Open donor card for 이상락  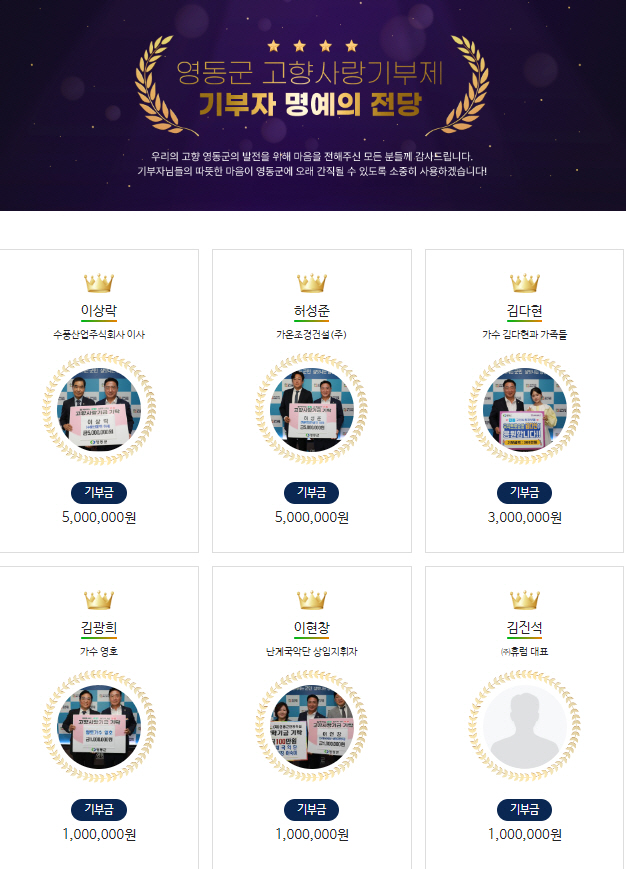coord(99,400)
